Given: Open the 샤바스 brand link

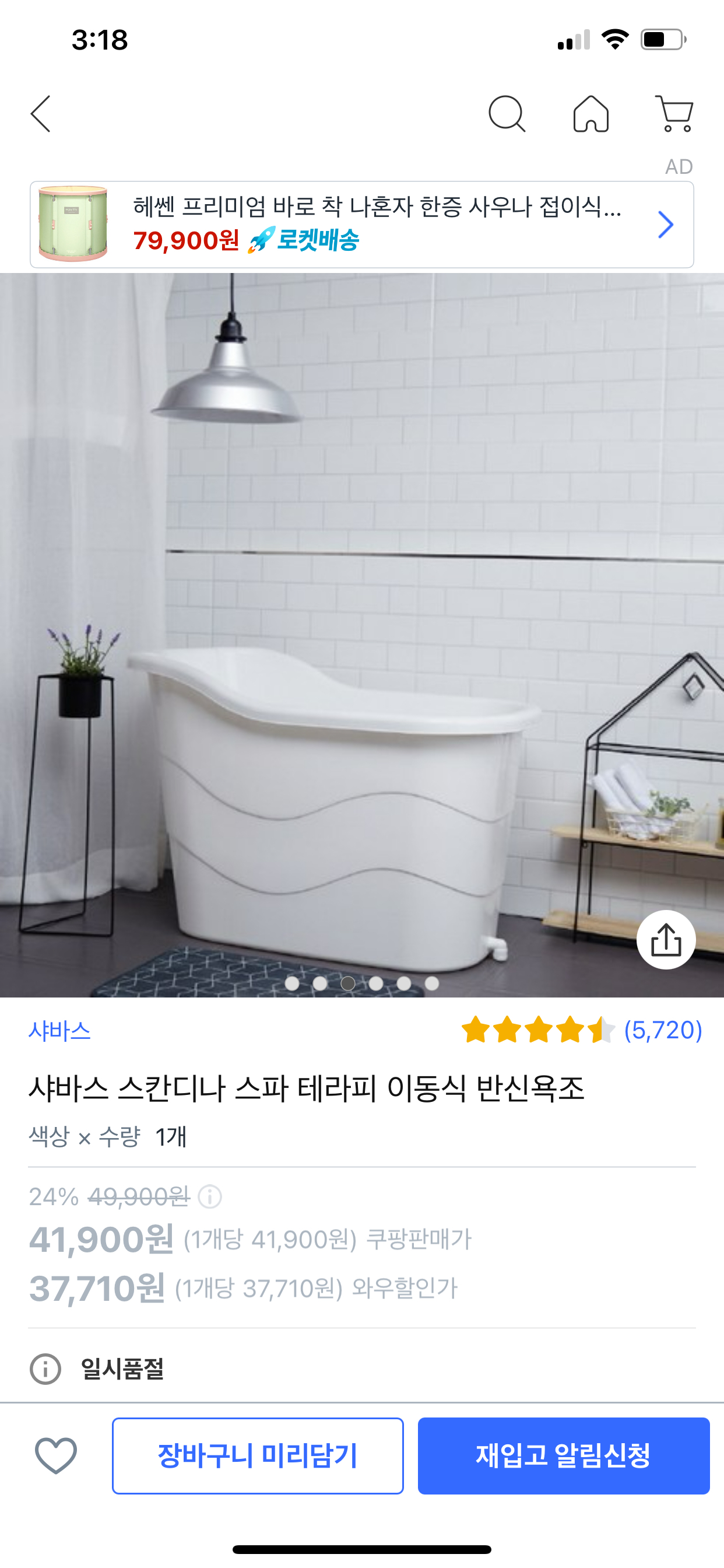Looking at the screenshot, I should 59,1031.
